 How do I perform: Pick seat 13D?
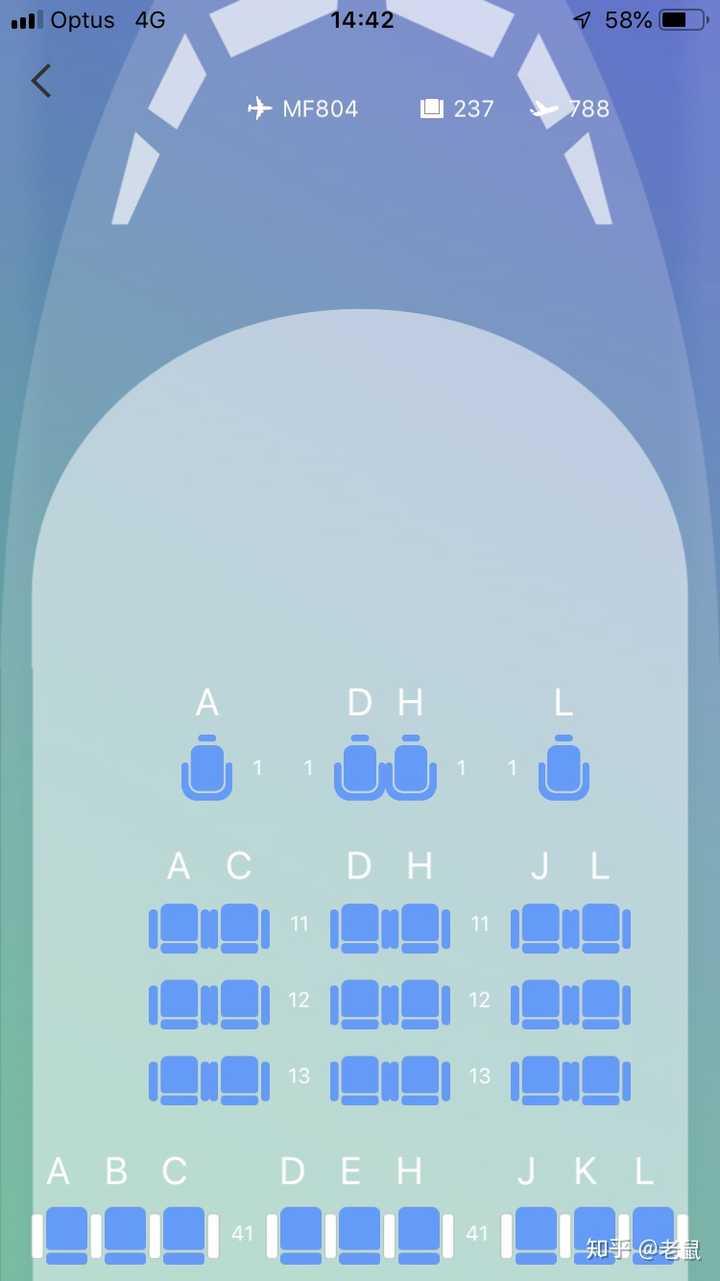(360, 1080)
